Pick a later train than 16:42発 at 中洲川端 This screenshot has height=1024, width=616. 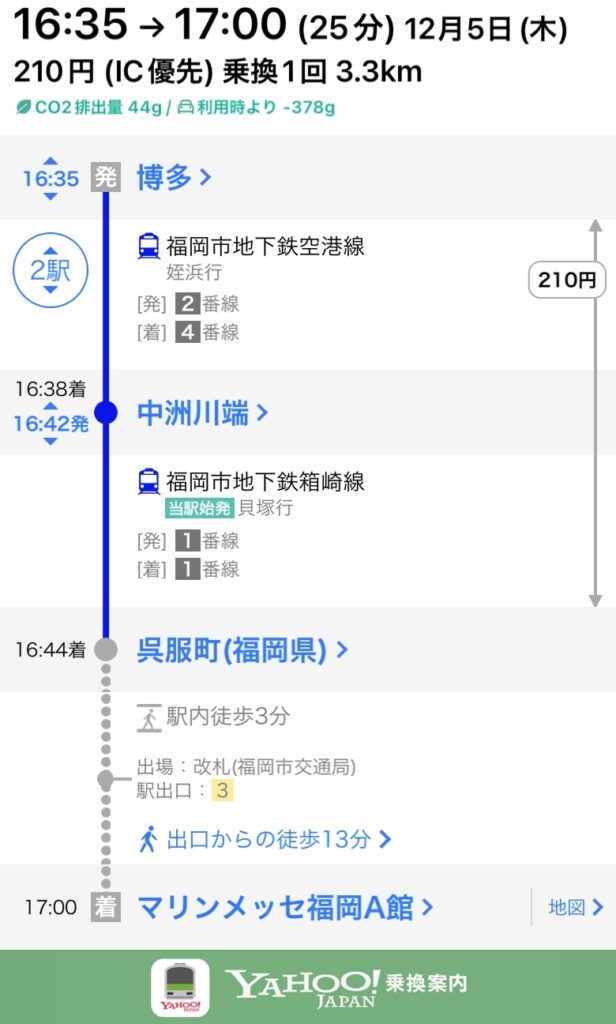51,441
